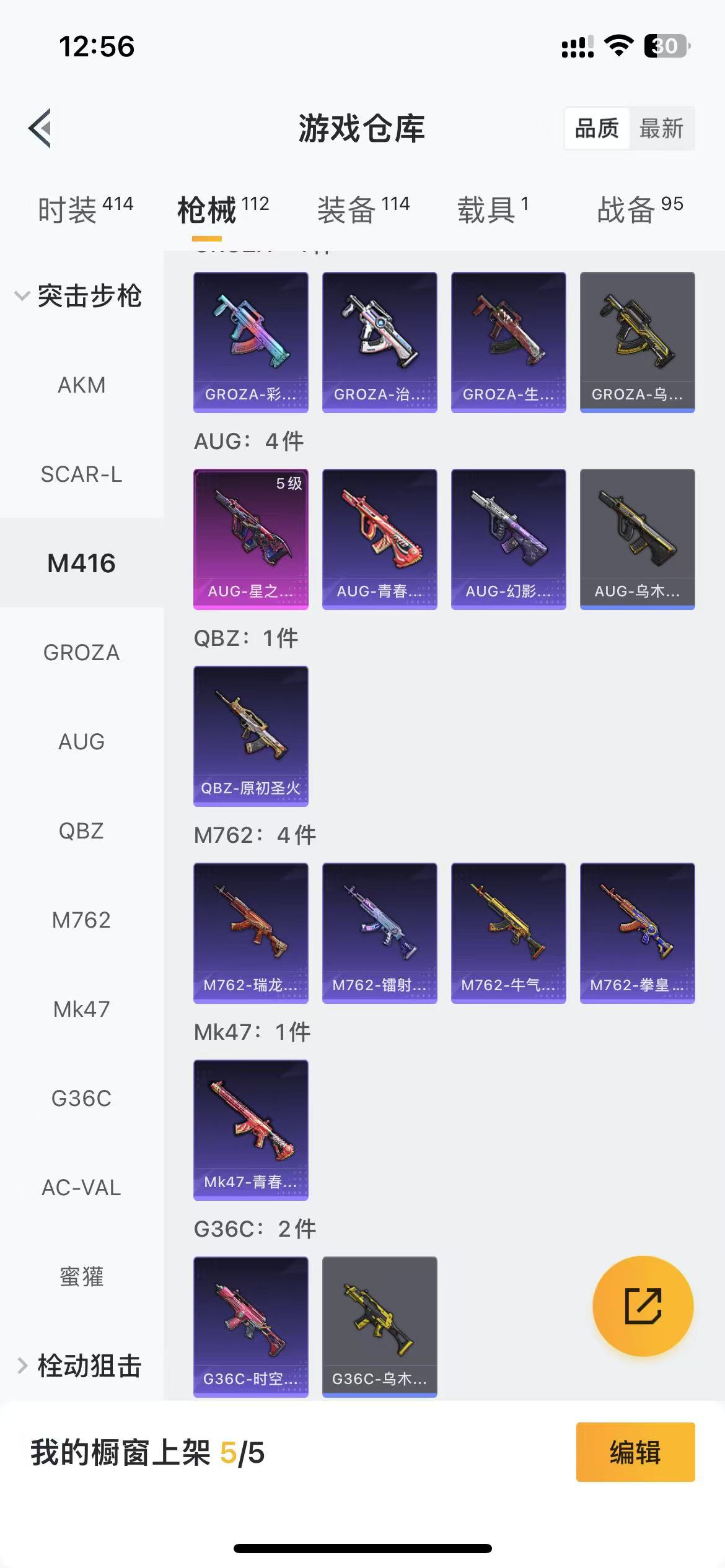Jump to Mk47 in the side list
Viewport: 725px width, 1568px height.
point(81,1009)
